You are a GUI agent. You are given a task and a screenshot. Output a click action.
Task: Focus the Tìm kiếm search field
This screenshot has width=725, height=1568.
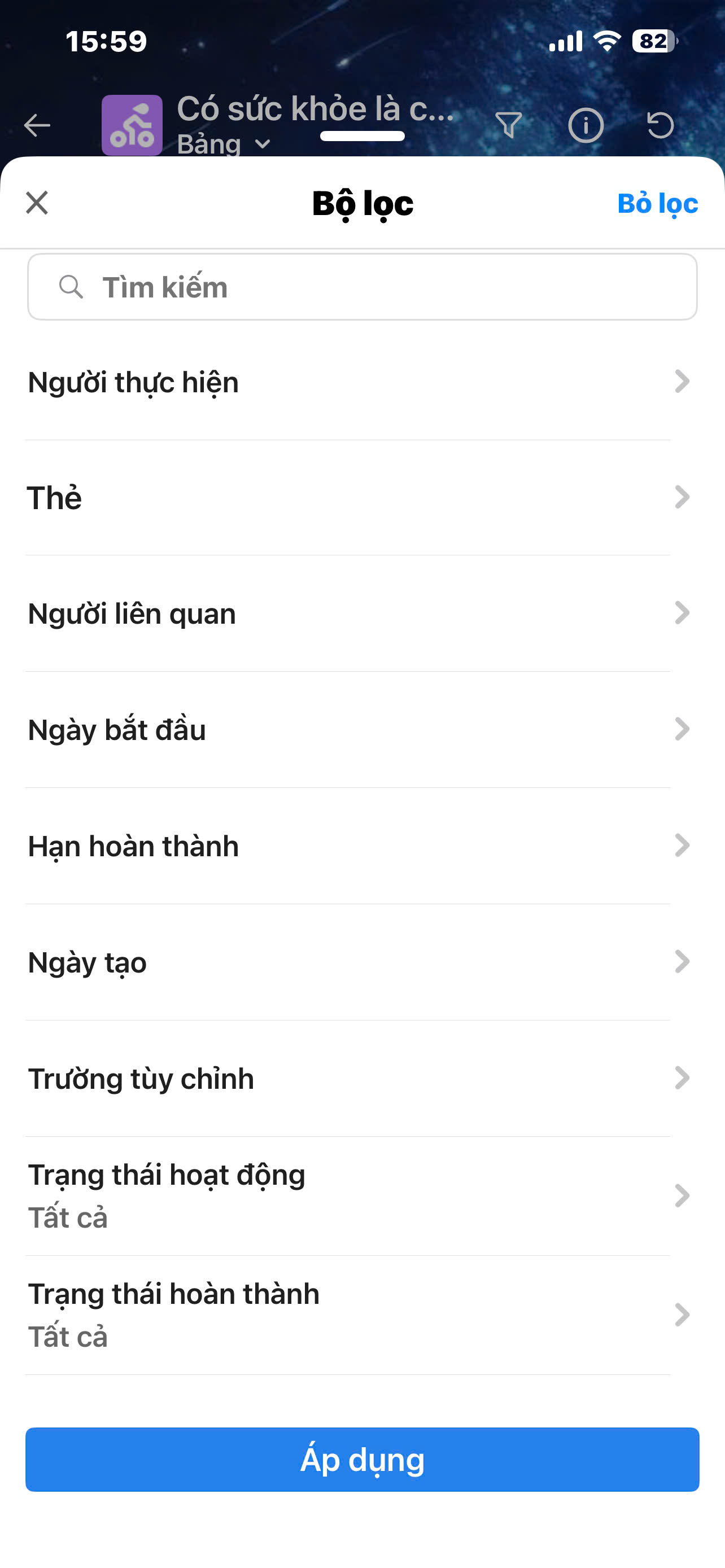tap(362, 287)
